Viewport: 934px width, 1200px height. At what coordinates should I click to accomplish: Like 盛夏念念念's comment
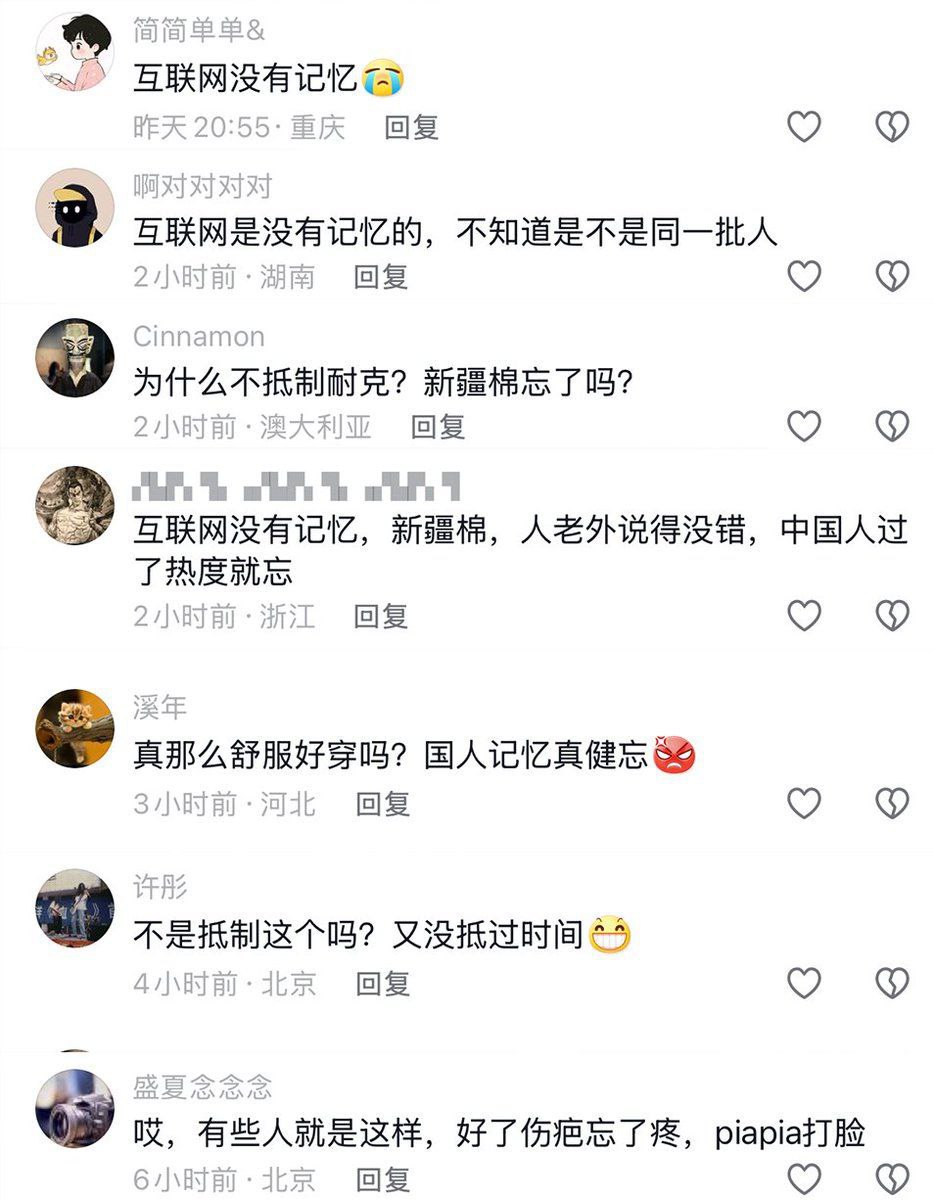[x=804, y=1179]
